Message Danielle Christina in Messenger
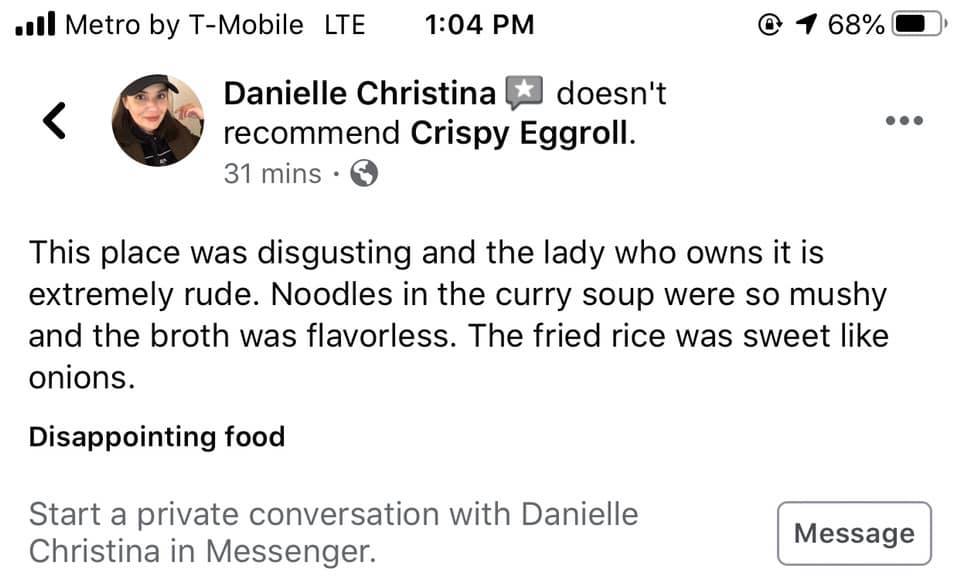The height and width of the screenshot is (582, 960). click(853, 533)
